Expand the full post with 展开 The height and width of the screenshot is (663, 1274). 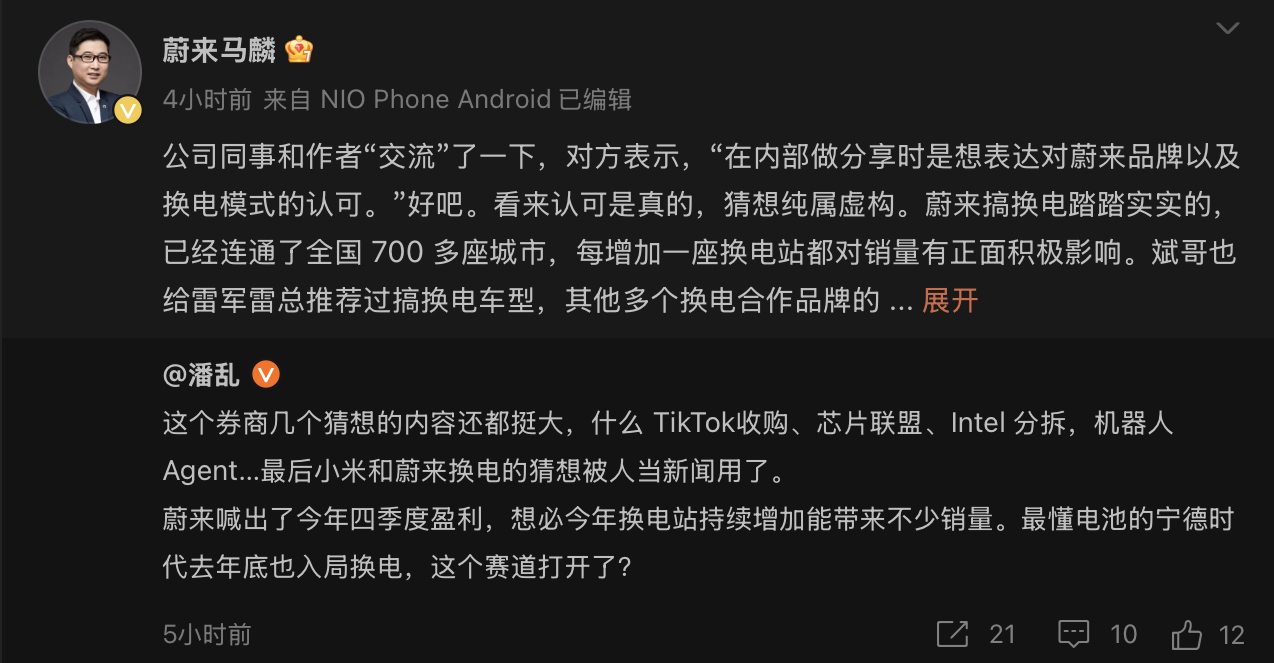pyautogui.click(x=949, y=301)
